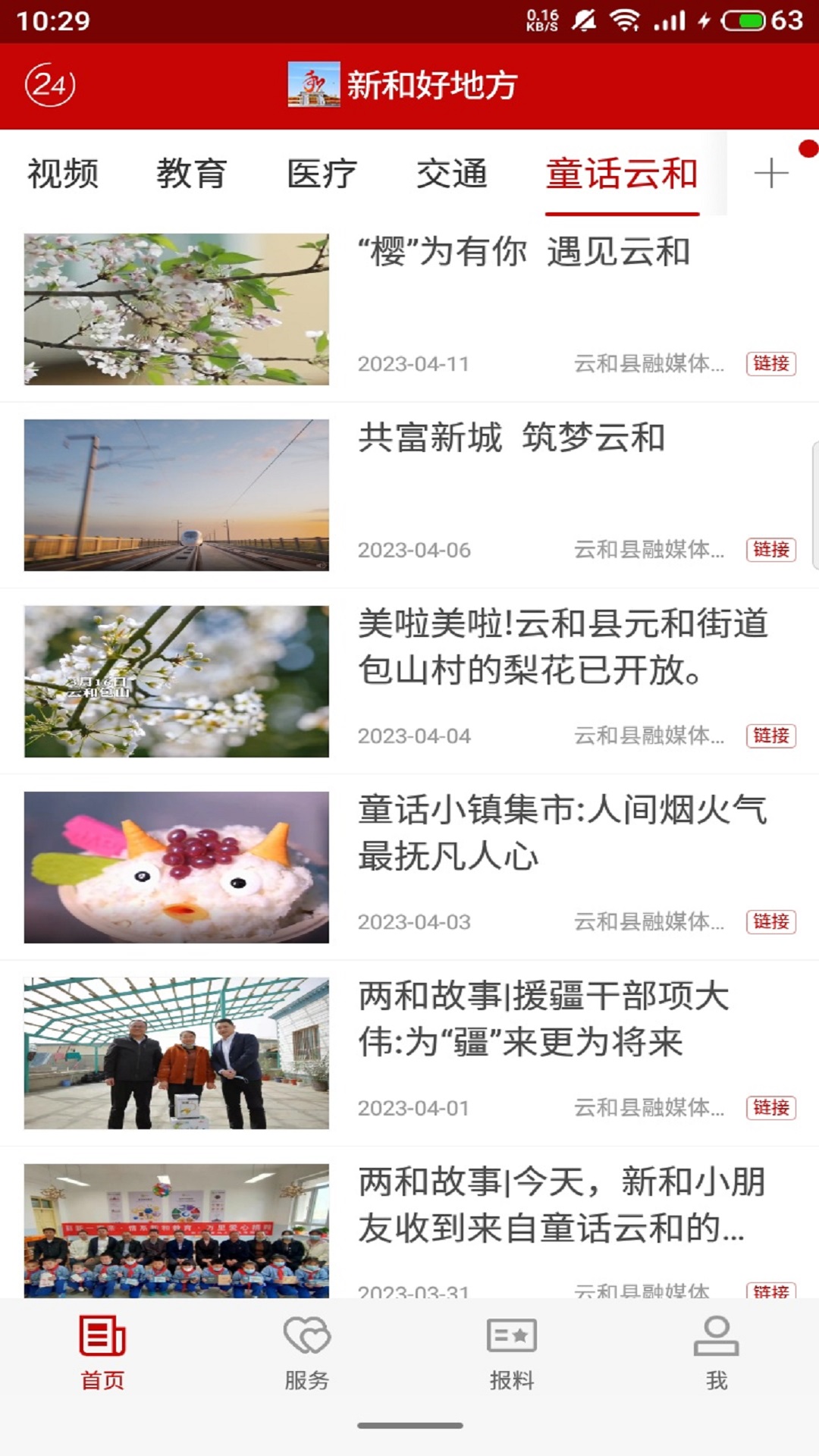This screenshot has width=819, height=1456.
Task: Switch to the 教育 tab
Action: [x=192, y=174]
